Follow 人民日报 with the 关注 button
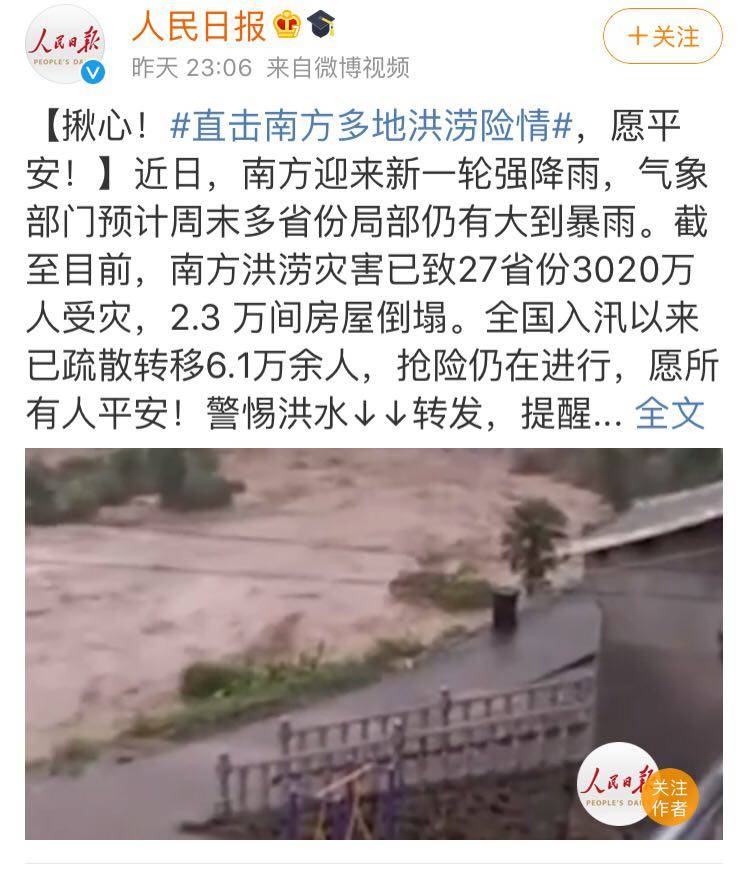Image resolution: width=749 pixels, height=869 pixels. (662, 38)
